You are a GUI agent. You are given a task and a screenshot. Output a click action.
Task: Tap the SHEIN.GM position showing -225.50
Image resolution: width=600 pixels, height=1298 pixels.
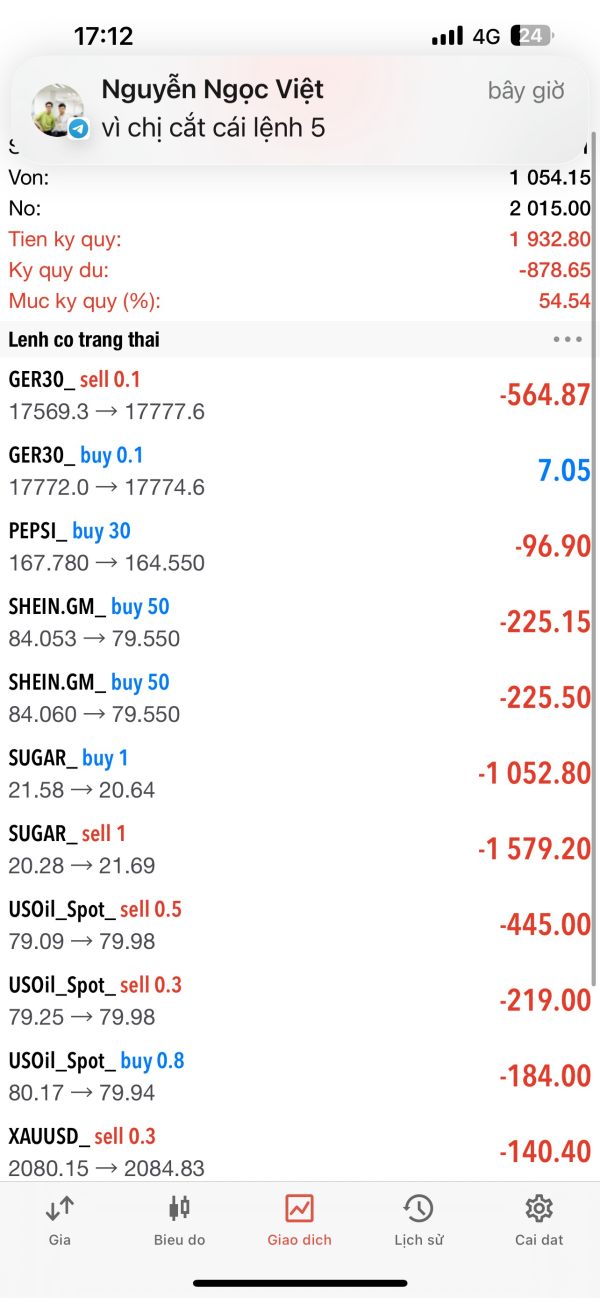click(x=300, y=698)
